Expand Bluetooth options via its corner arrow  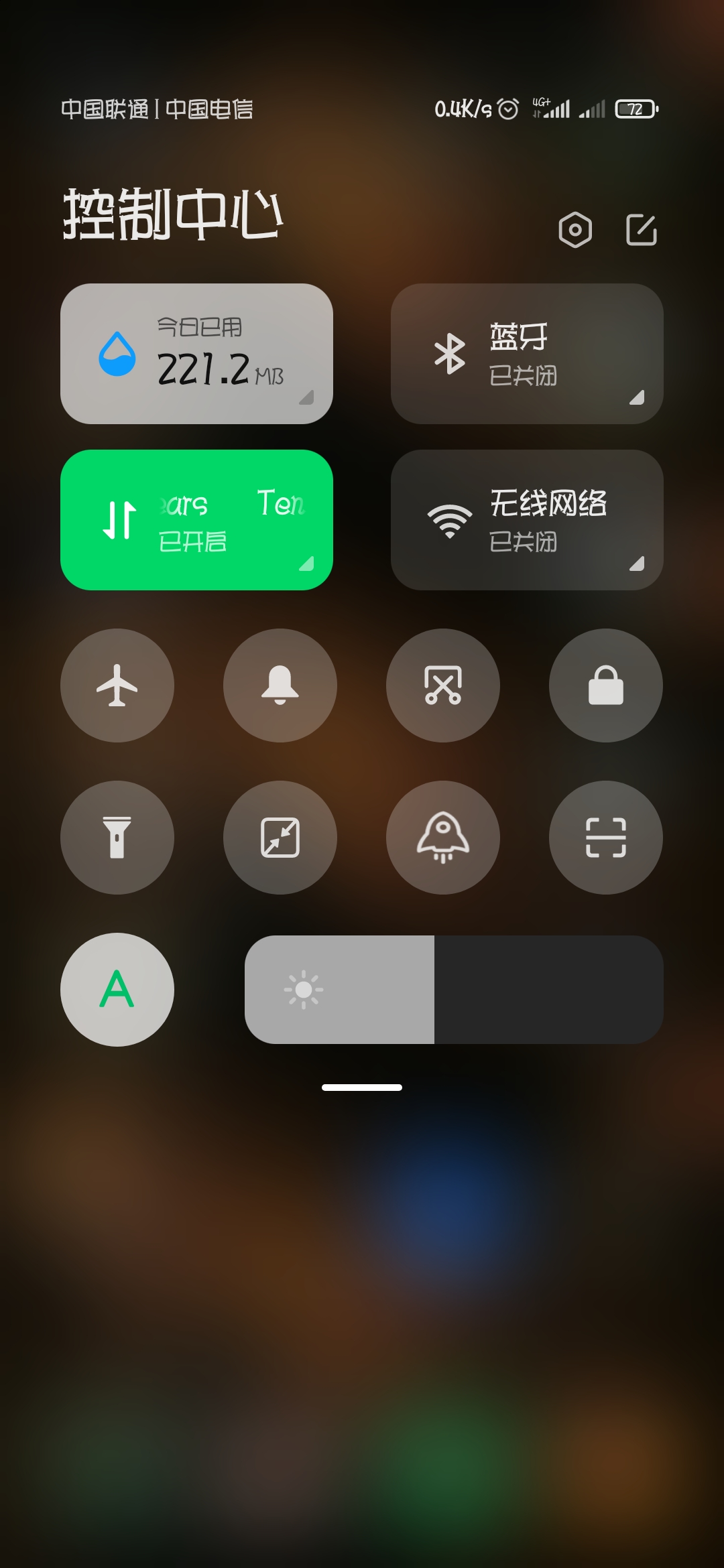point(637,397)
